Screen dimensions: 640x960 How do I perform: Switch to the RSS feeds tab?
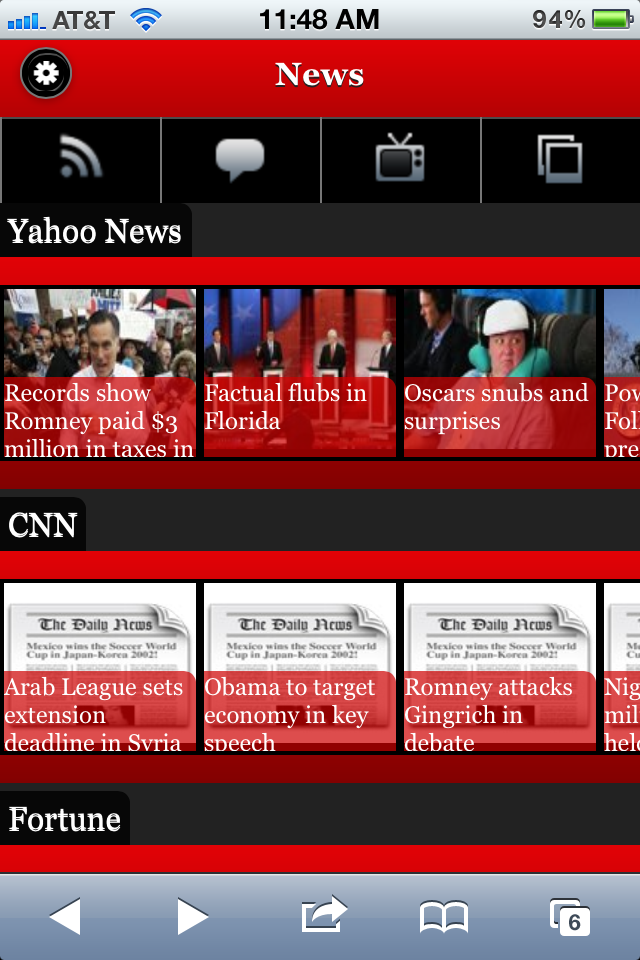(81, 160)
